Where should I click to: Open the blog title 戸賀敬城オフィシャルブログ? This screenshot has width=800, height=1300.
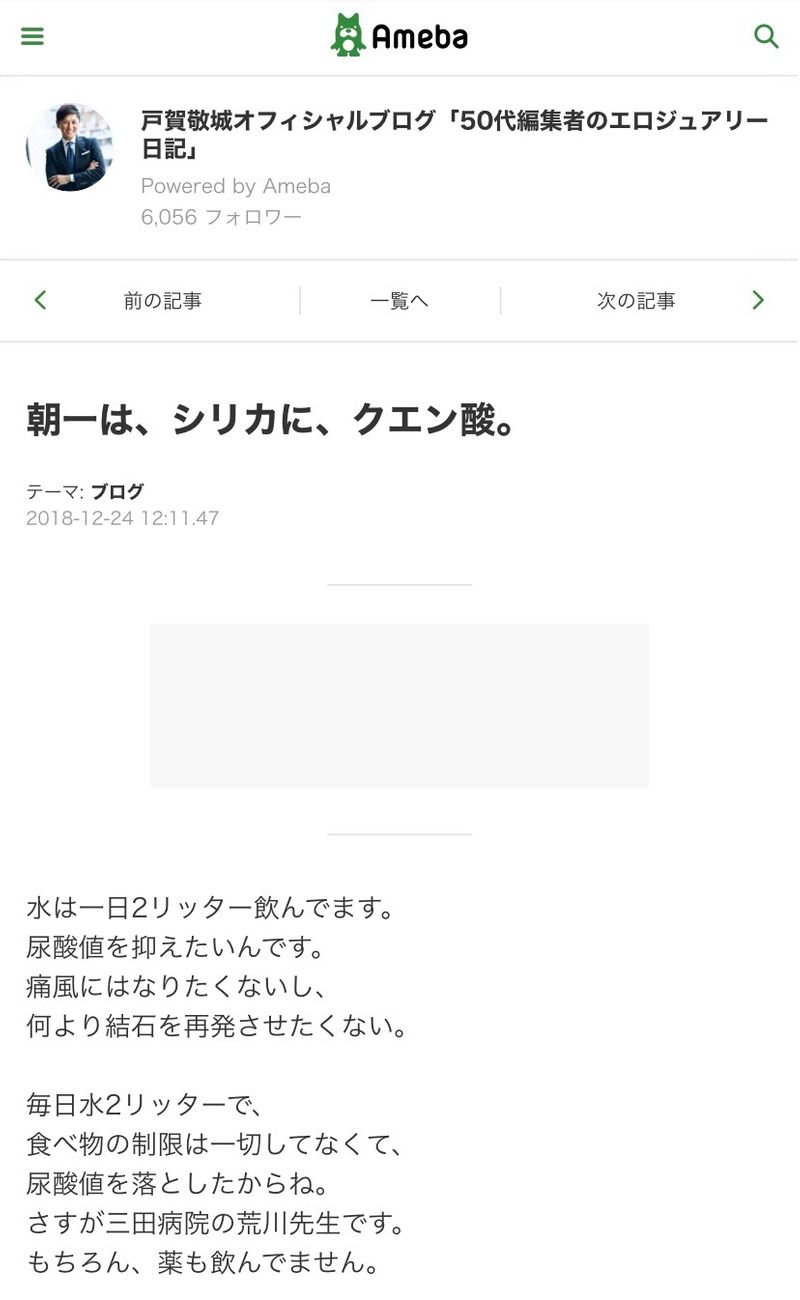point(454,137)
